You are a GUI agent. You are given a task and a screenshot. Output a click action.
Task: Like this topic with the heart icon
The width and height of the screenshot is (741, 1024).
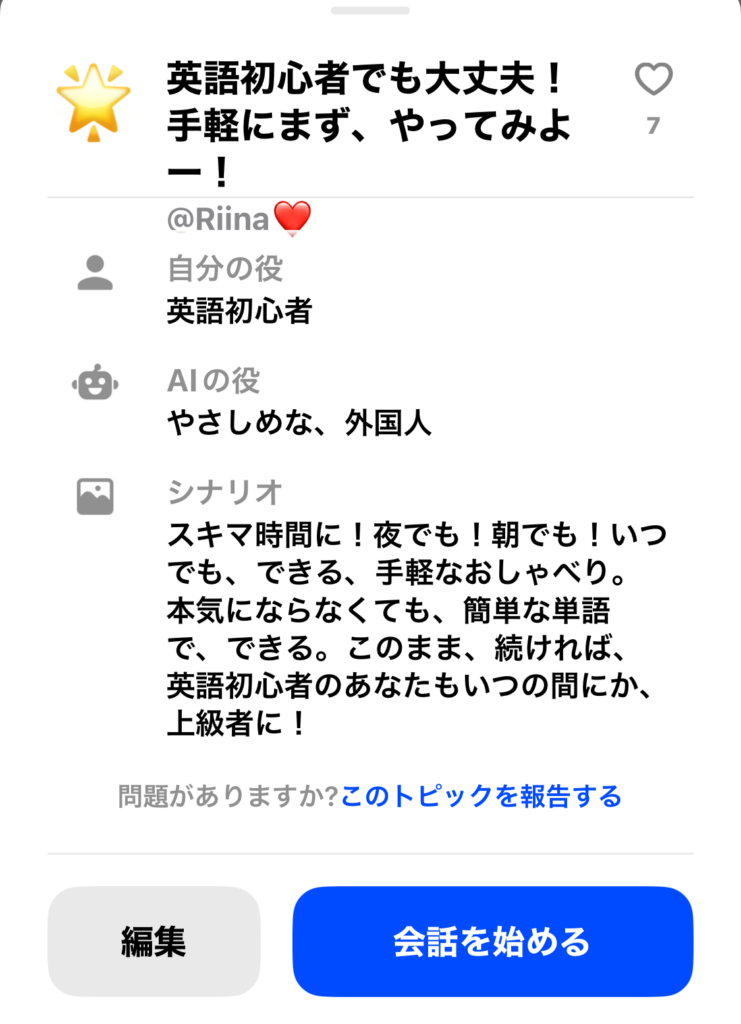pyautogui.click(x=654, y=79)
